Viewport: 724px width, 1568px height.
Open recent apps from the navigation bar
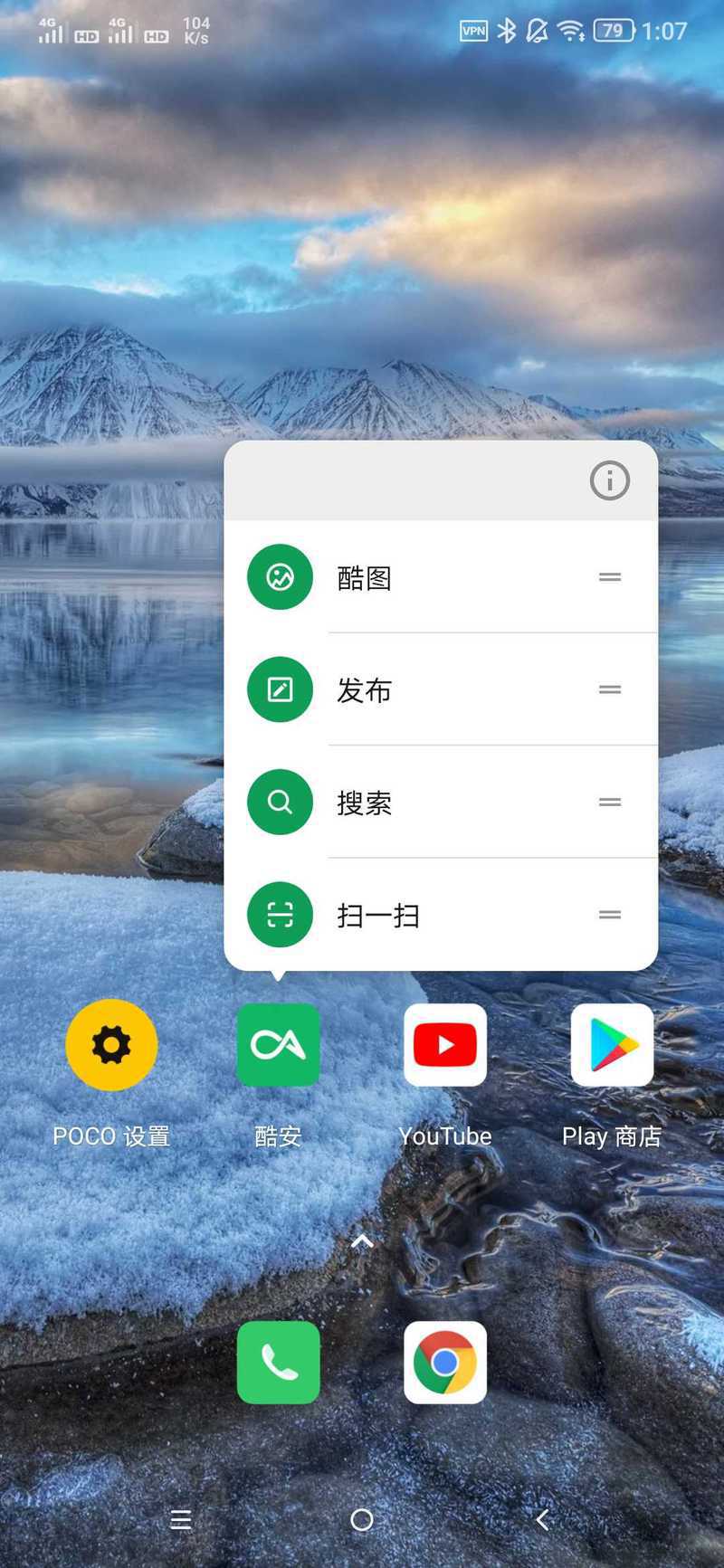181,1519
